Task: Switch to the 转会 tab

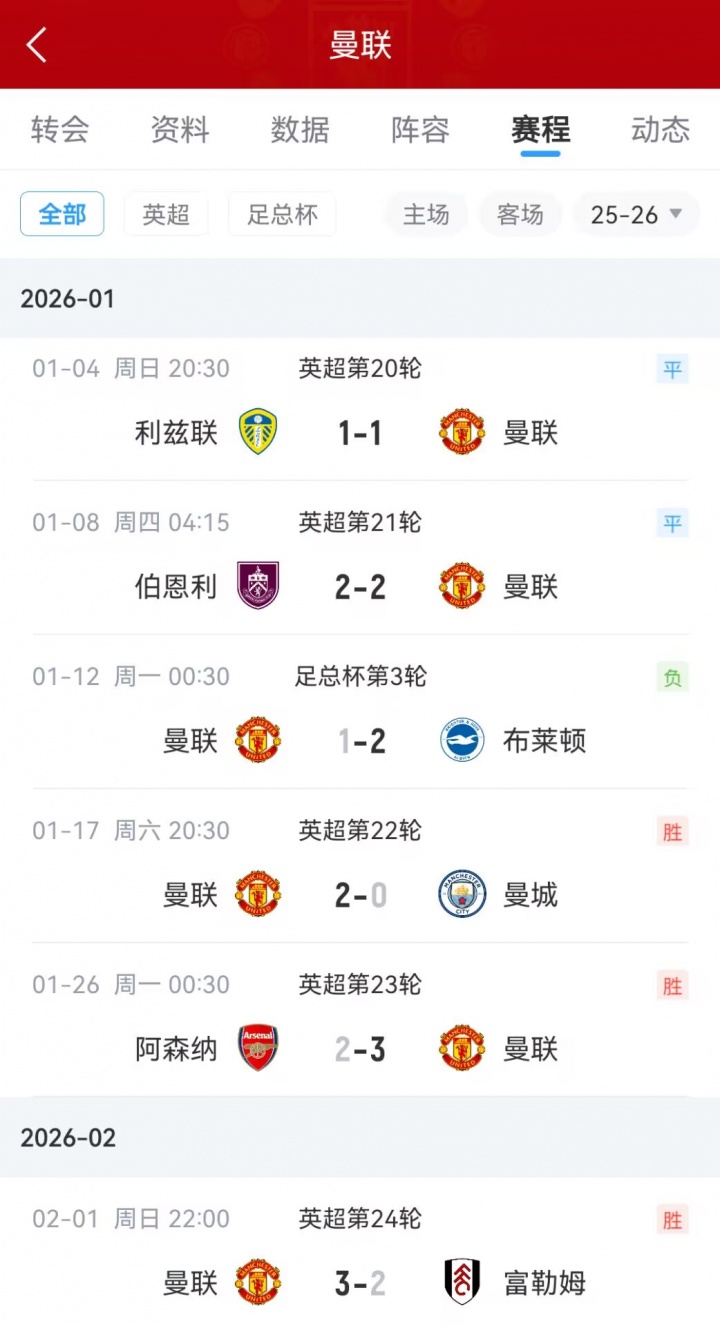Action: pos(60,130)
